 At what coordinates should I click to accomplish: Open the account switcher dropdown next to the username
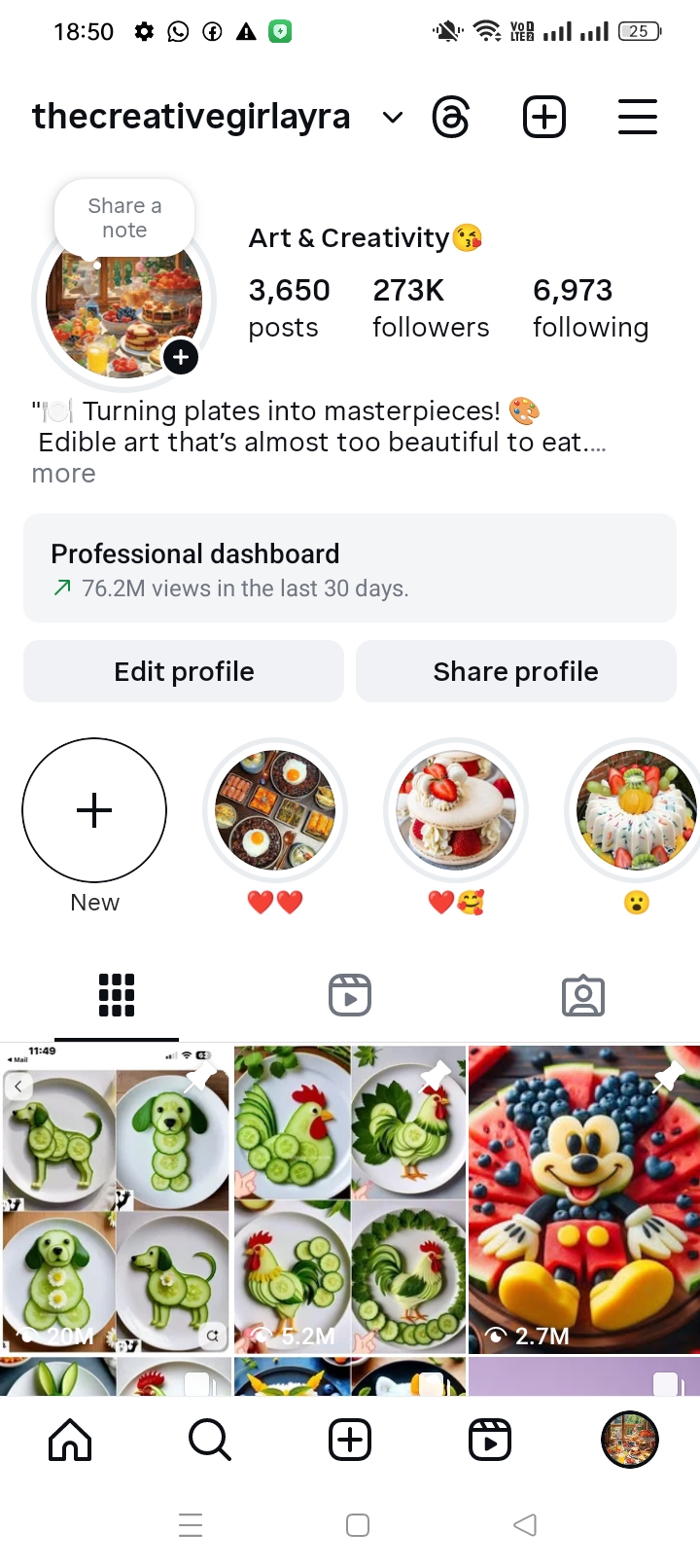pos(393,118)
